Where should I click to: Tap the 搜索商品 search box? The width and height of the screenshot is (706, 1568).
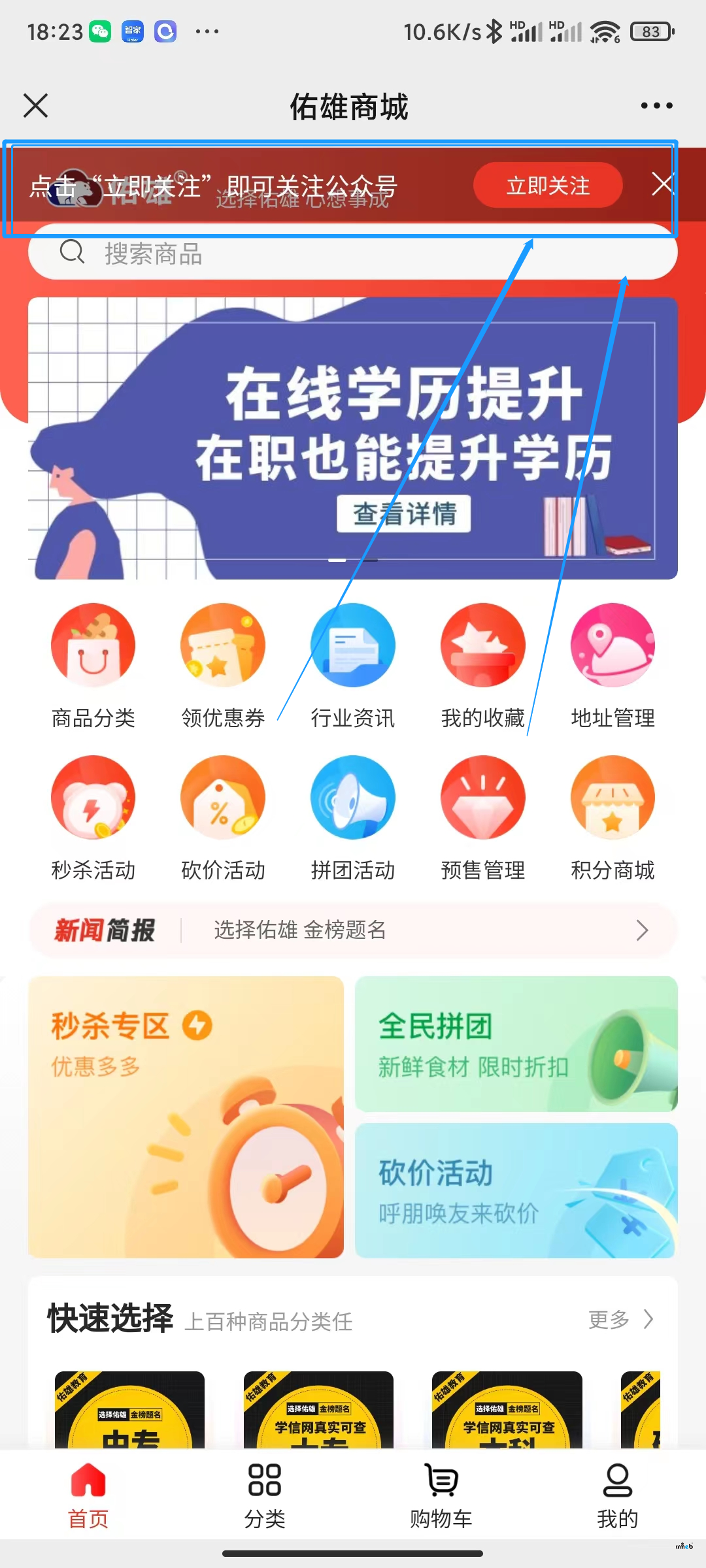tap(353, 253)
